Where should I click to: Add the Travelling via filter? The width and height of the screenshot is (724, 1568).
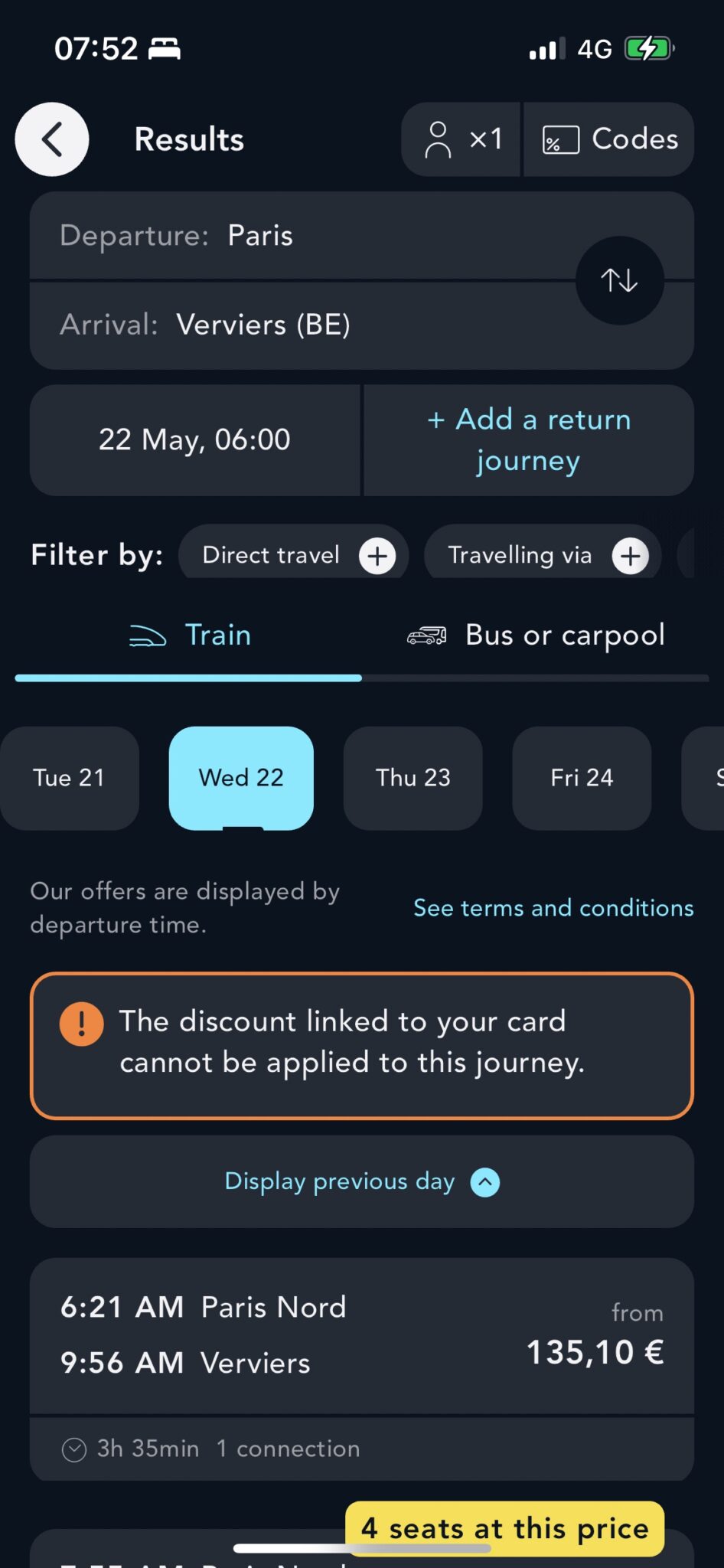543,555
